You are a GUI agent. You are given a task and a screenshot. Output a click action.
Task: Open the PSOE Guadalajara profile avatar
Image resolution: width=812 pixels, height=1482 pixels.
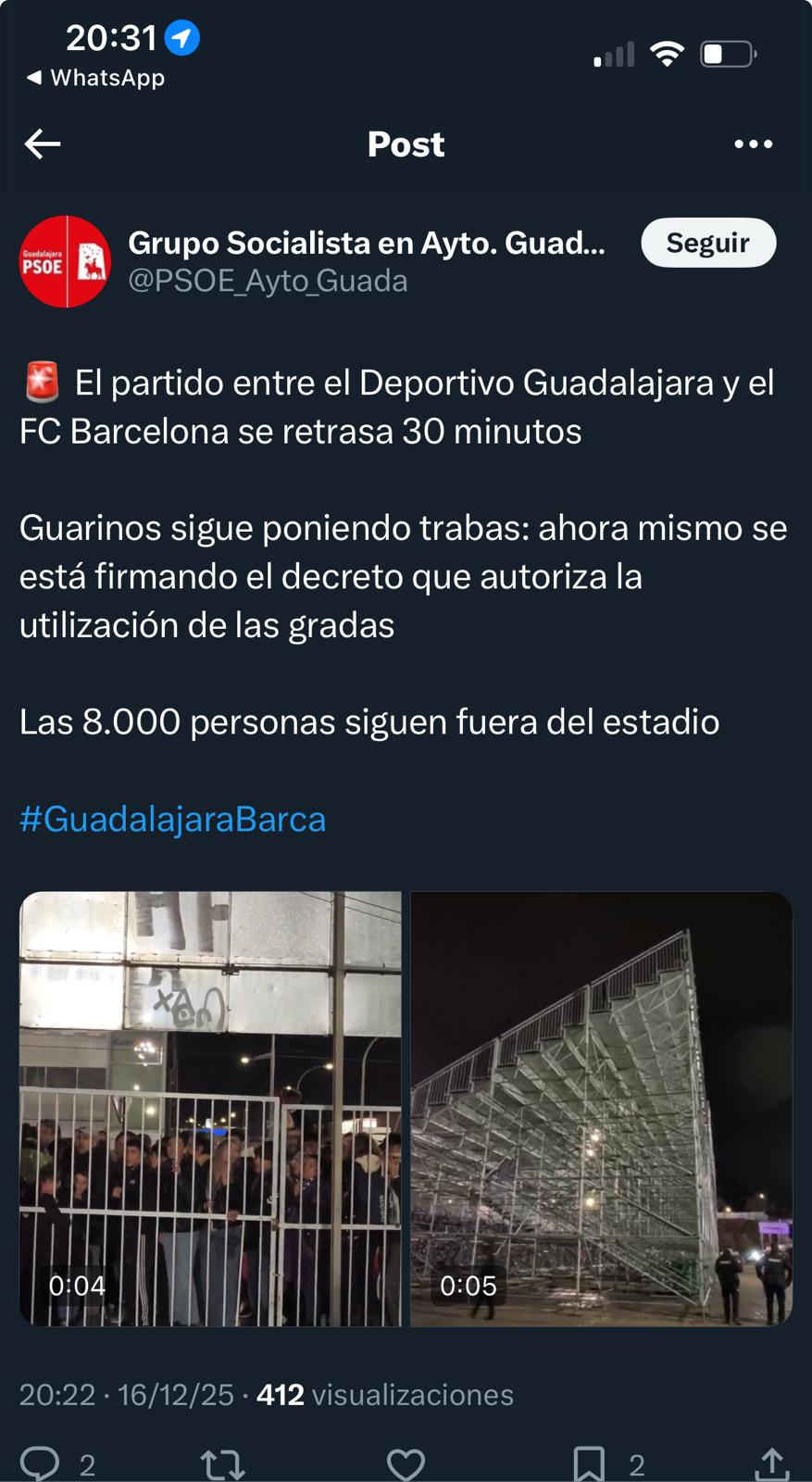[65, 261]
